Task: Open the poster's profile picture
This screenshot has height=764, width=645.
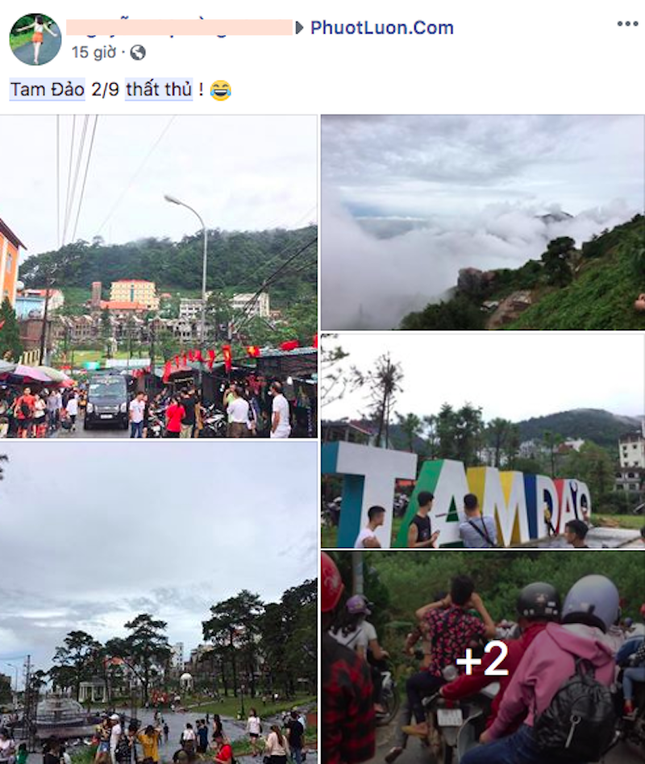Action: pyautogui.click(x=35, y=40)
